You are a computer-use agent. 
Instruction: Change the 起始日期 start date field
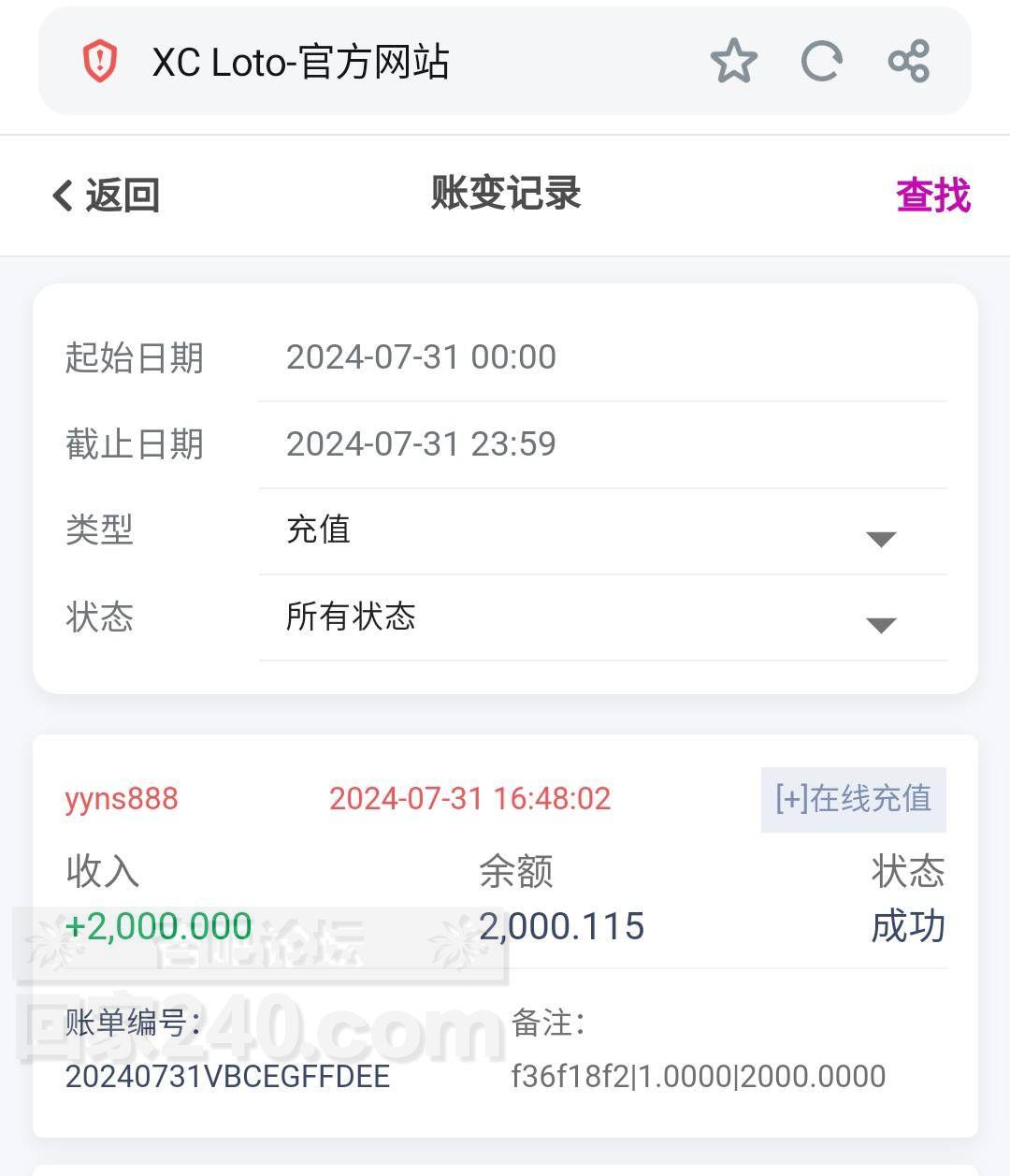point(601,357)
